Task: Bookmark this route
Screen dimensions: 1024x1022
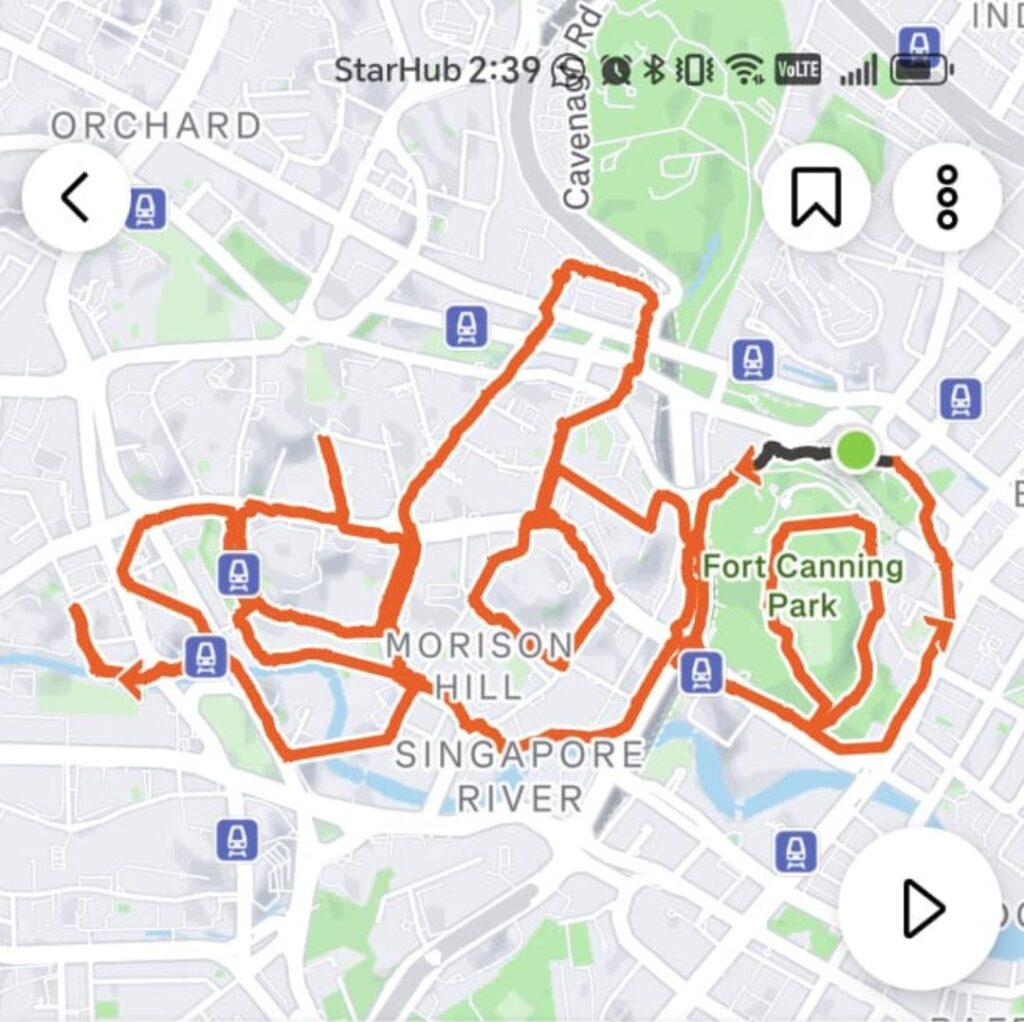Action: 815,197
